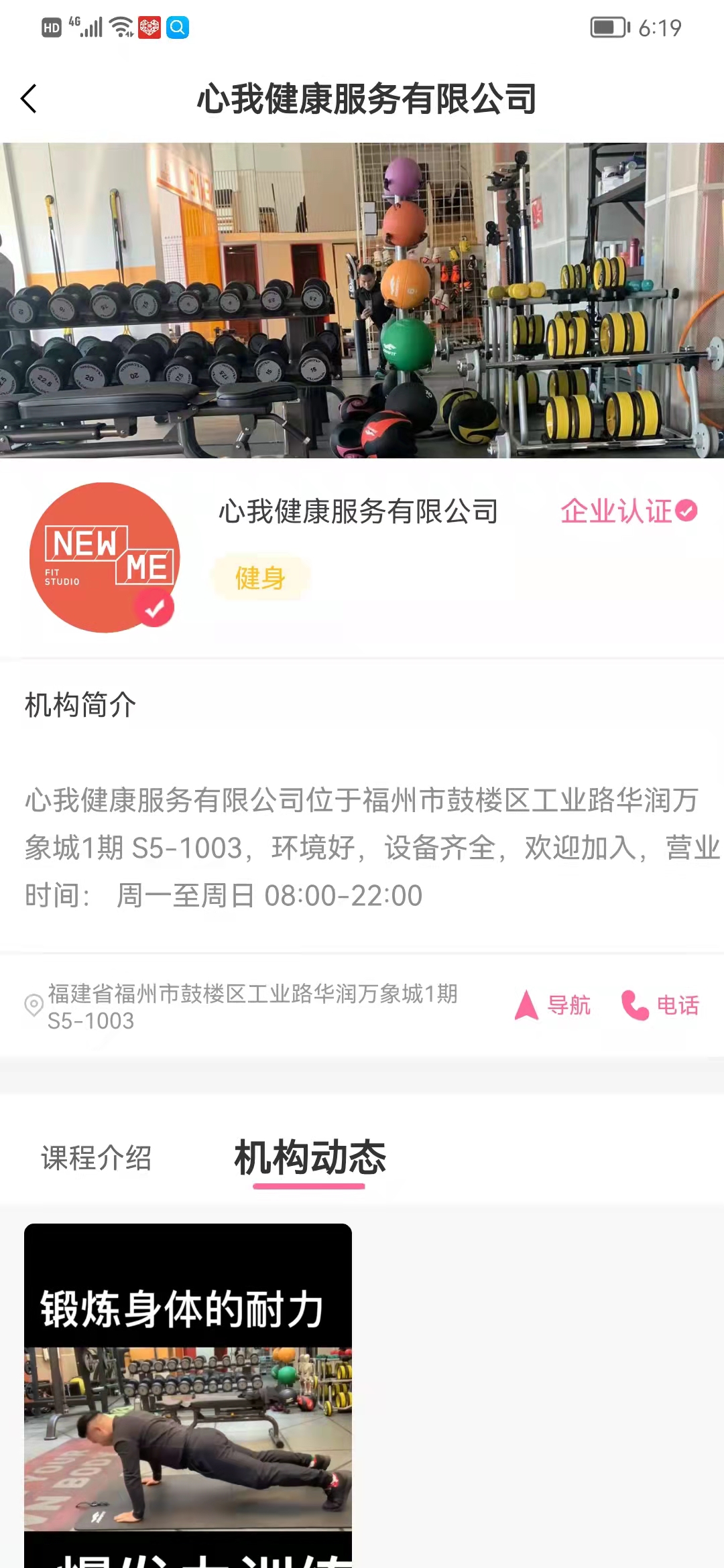Image resolution: width=724 pixels, height=1568 pixels.
Task: Tap the phone icon to call the gym
Action: tap(633, 1004)
